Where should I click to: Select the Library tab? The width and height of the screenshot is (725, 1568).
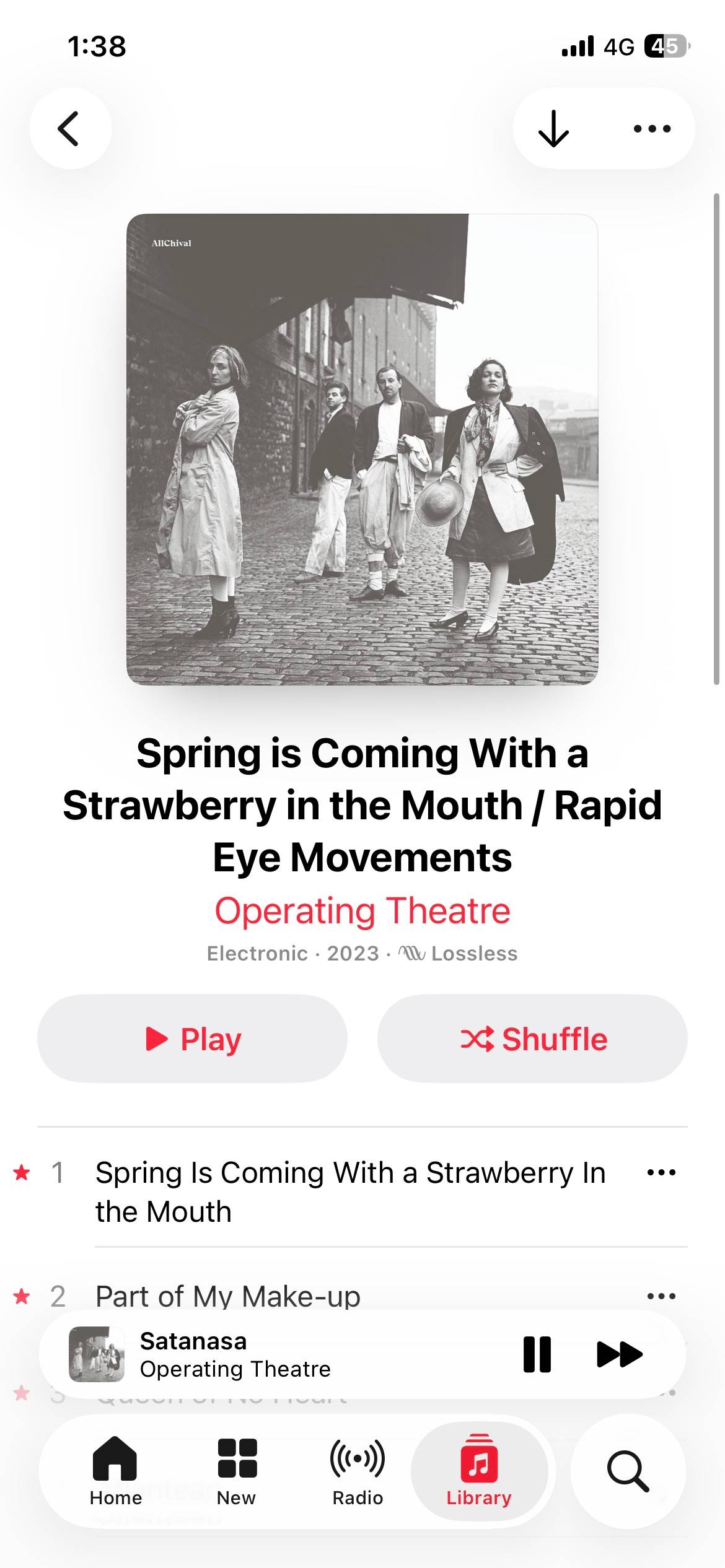click(x=479, y=1471)
